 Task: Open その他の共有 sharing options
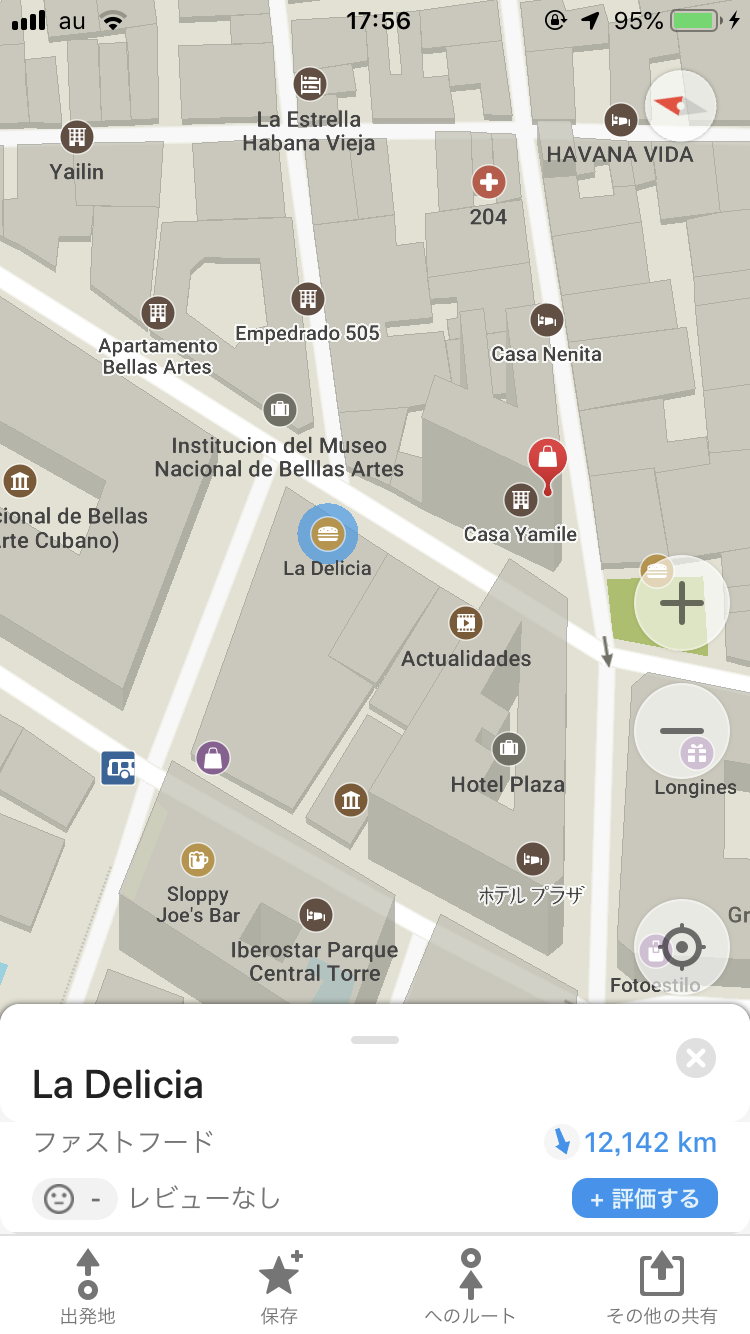coord(660,1287)
